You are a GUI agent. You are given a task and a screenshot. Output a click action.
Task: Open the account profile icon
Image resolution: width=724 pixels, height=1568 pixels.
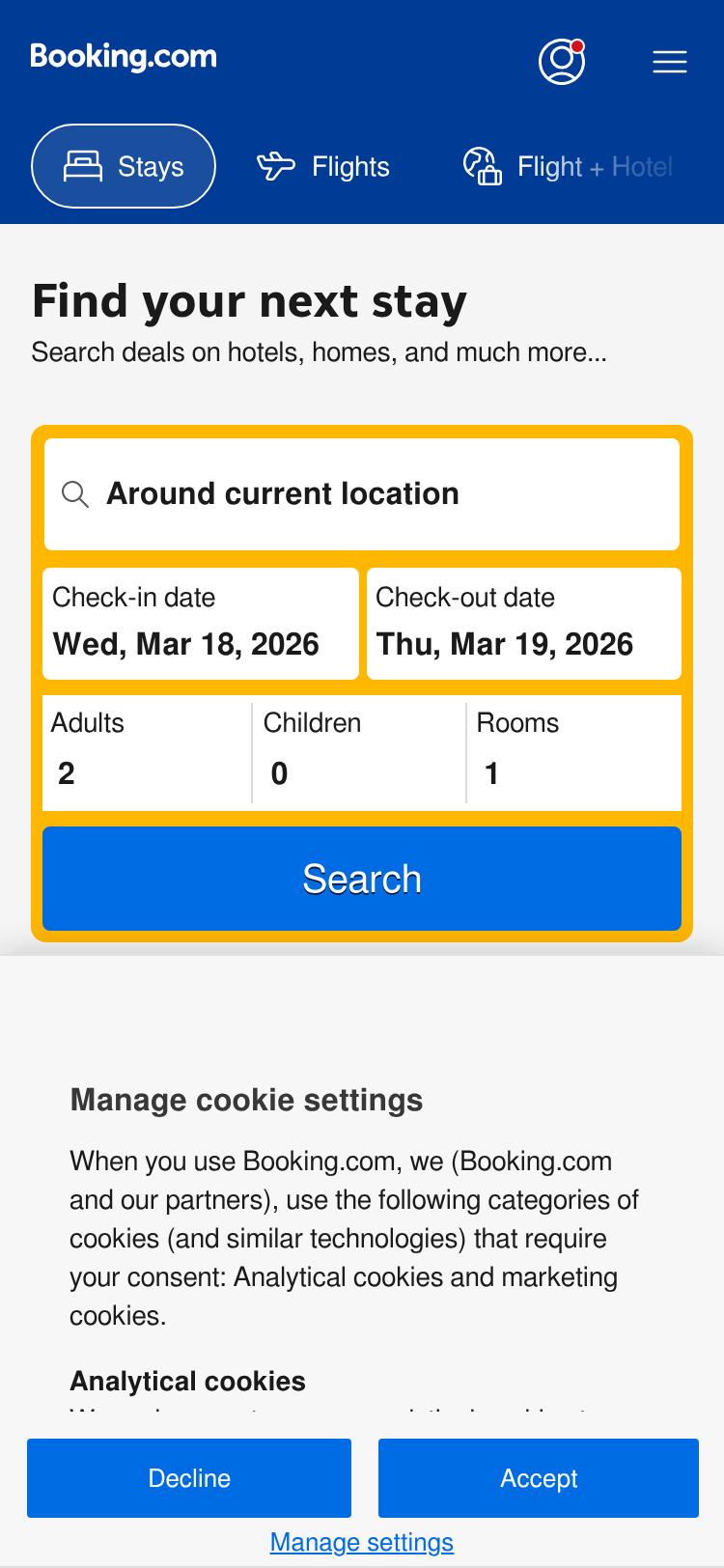tap(560, 62)
